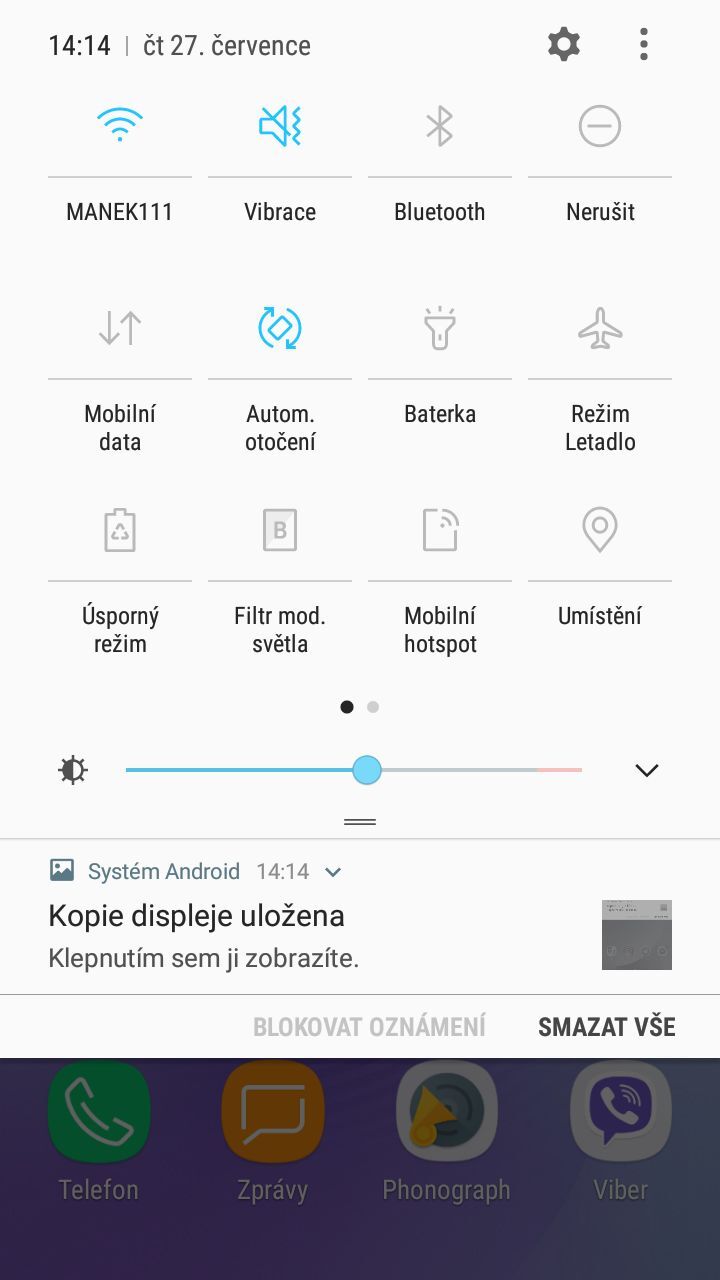Activate Úsporný režim power saving

120,530
